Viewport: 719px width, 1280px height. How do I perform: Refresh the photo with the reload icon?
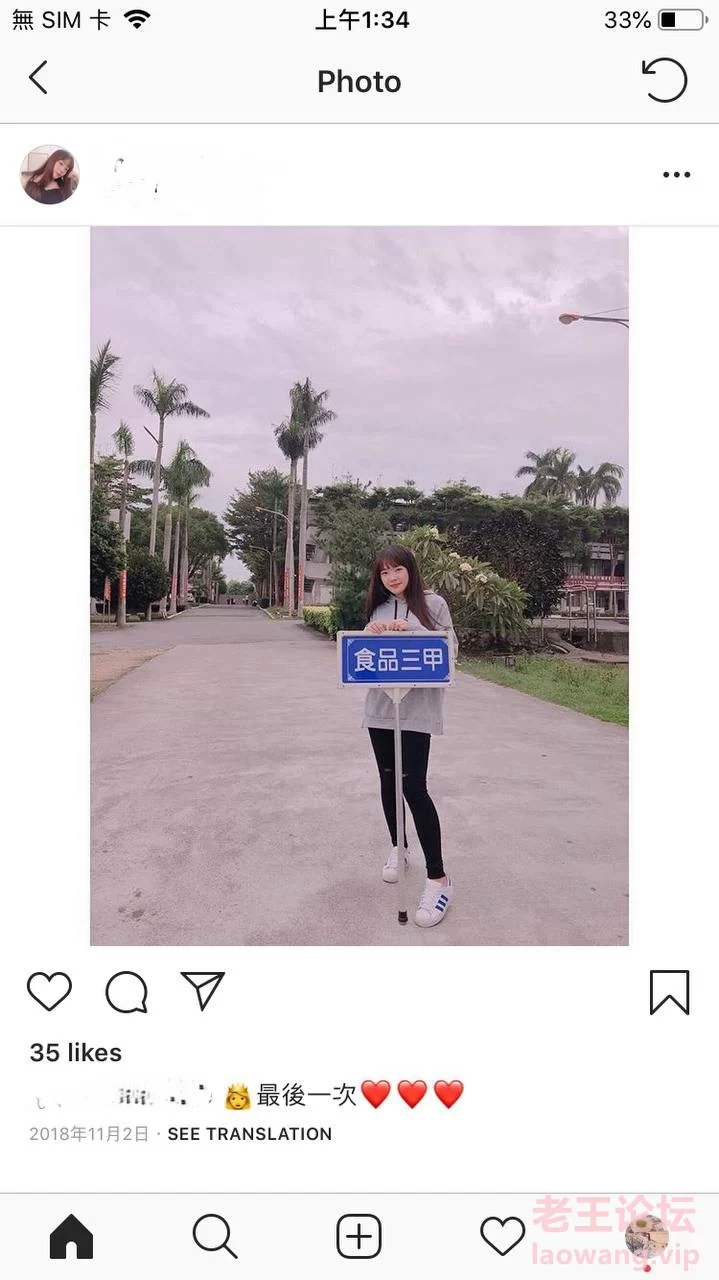(x=664, y=80)
